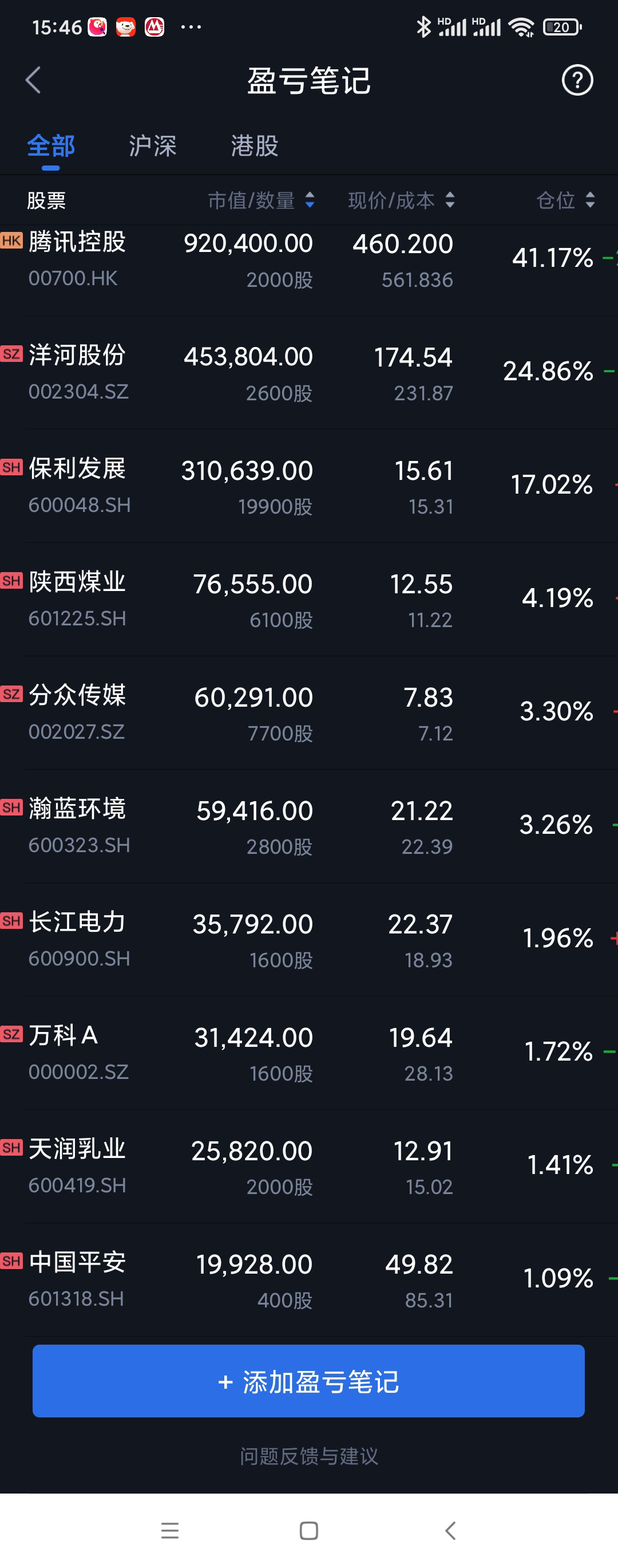Tap 添加盈亏笔记 button
The image size is (618, 1568).
click(308, 1381)
